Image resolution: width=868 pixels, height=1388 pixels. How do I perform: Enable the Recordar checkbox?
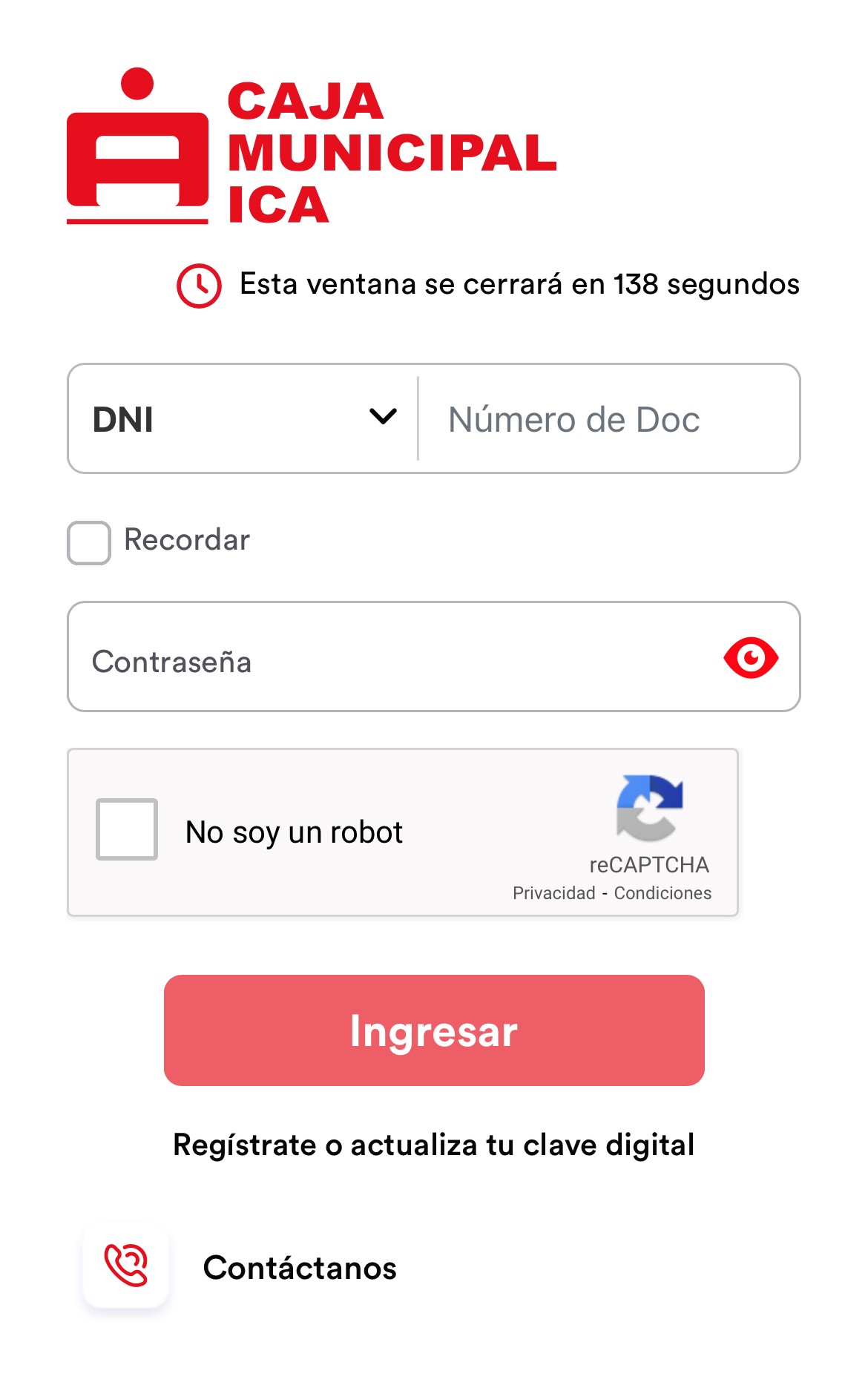(x=88, y=542)
